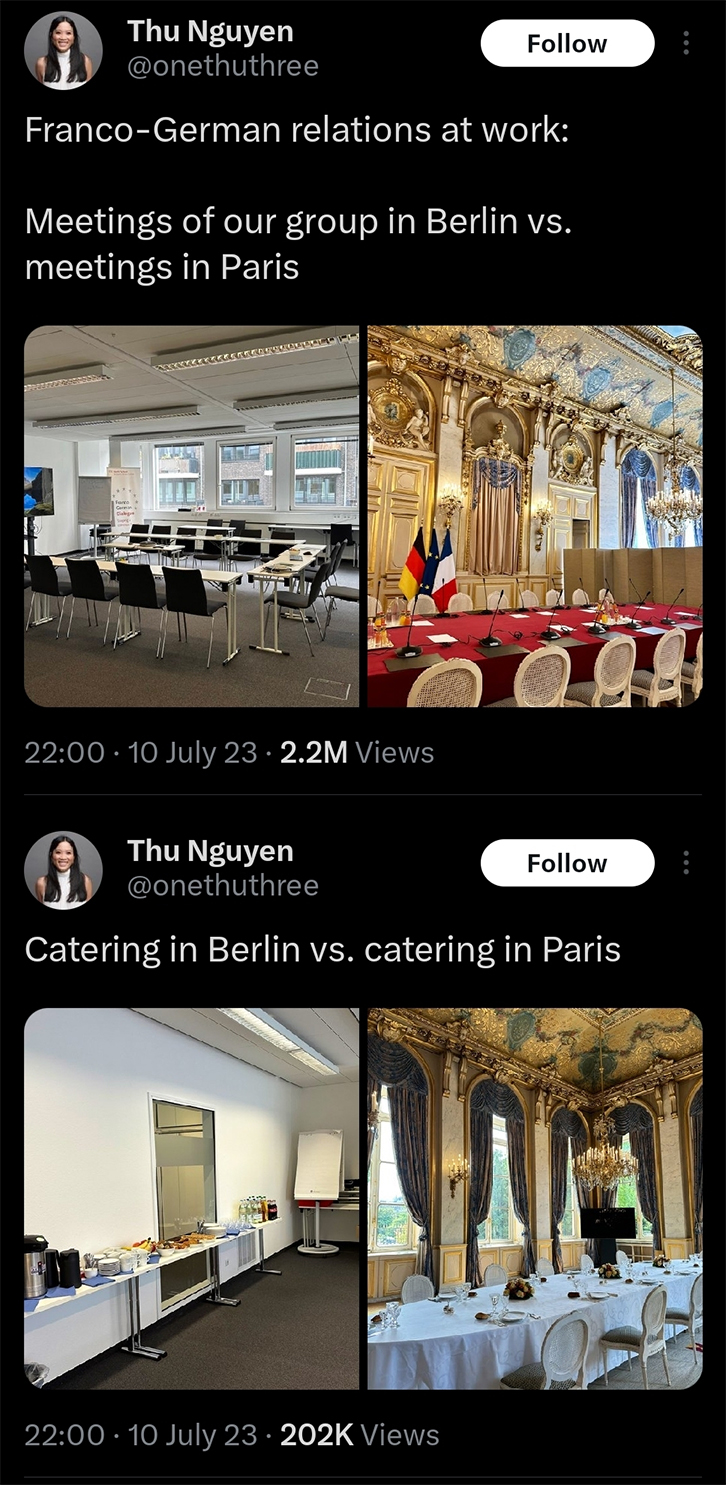Screen dimensions: 726x1485
Task: Open the Paris meeting room photo
Action: pos(535,516)
